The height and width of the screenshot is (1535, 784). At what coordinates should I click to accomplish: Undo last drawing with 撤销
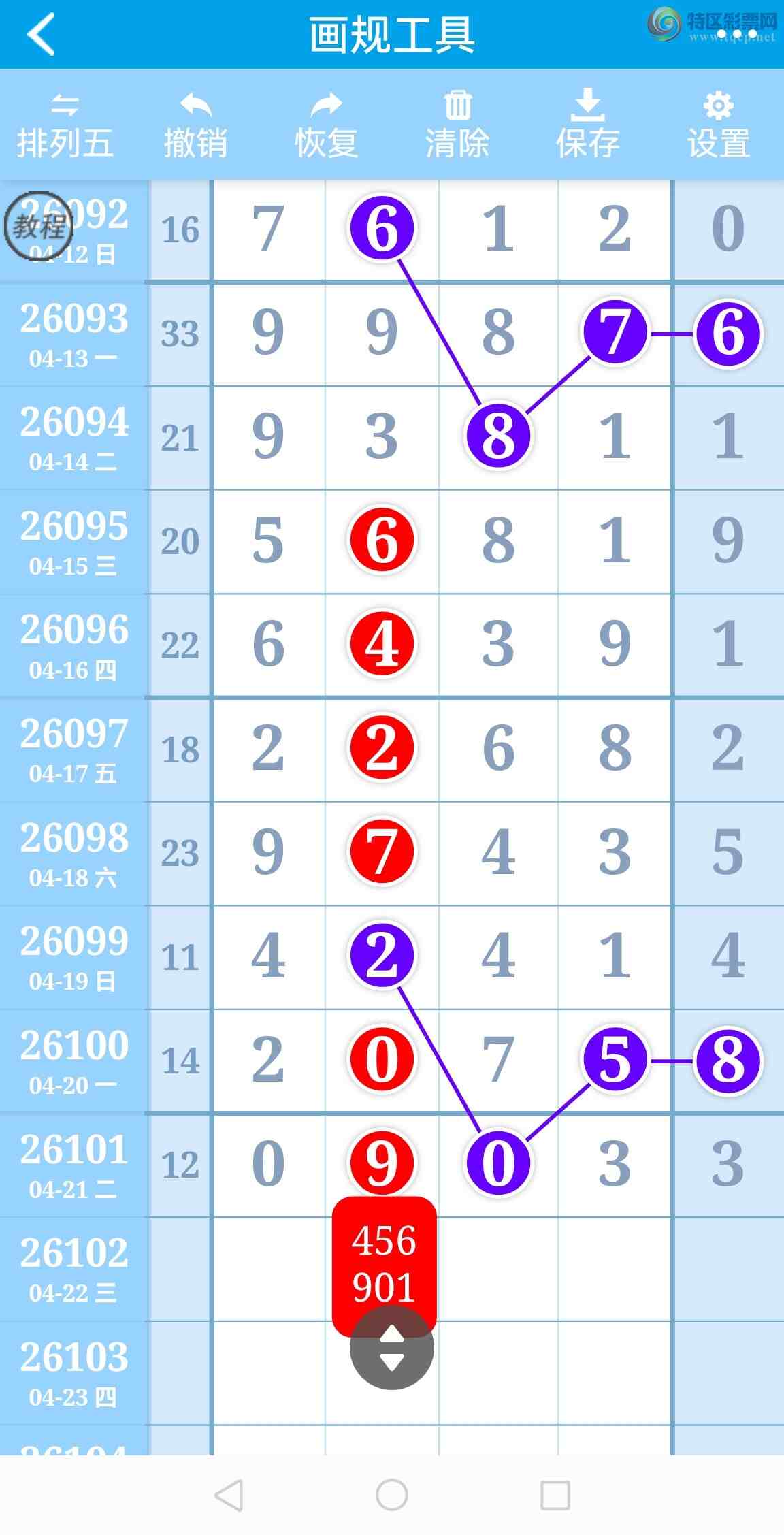pyautogui.click(x=195, y=126)
